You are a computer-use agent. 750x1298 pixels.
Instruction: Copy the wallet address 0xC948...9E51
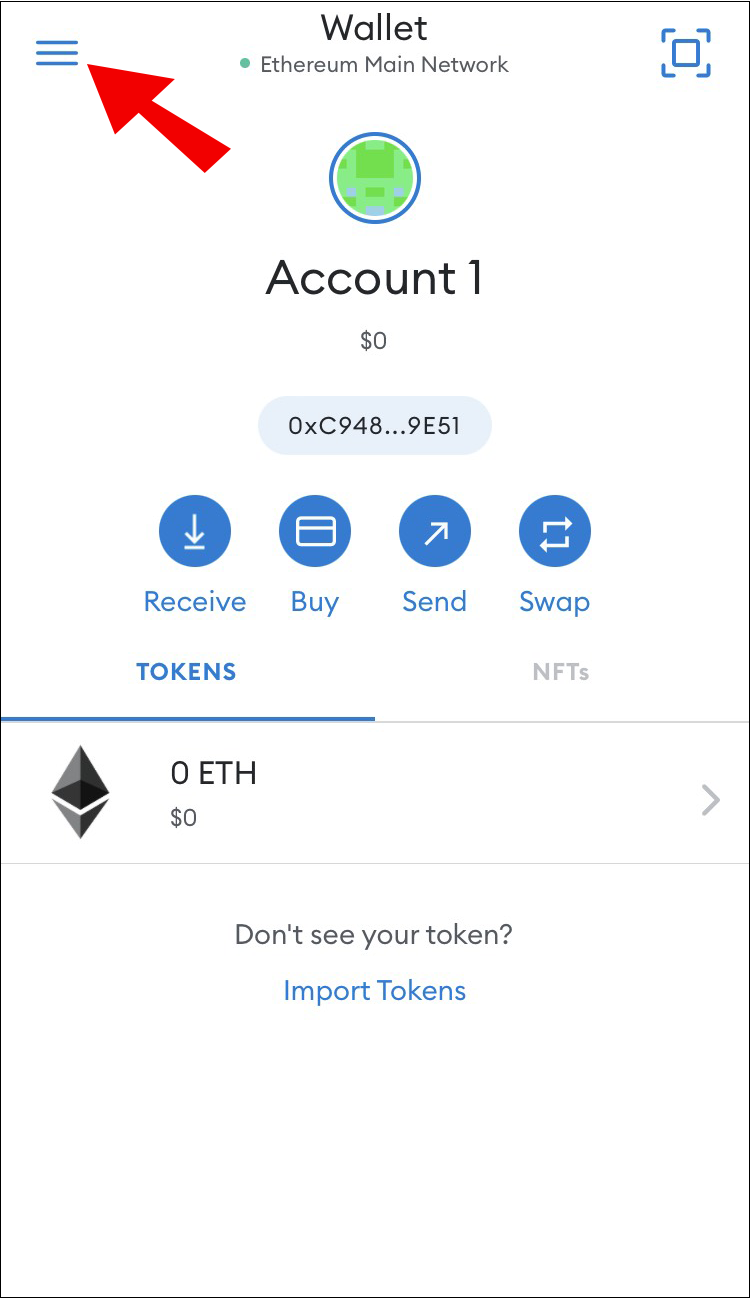375,426
